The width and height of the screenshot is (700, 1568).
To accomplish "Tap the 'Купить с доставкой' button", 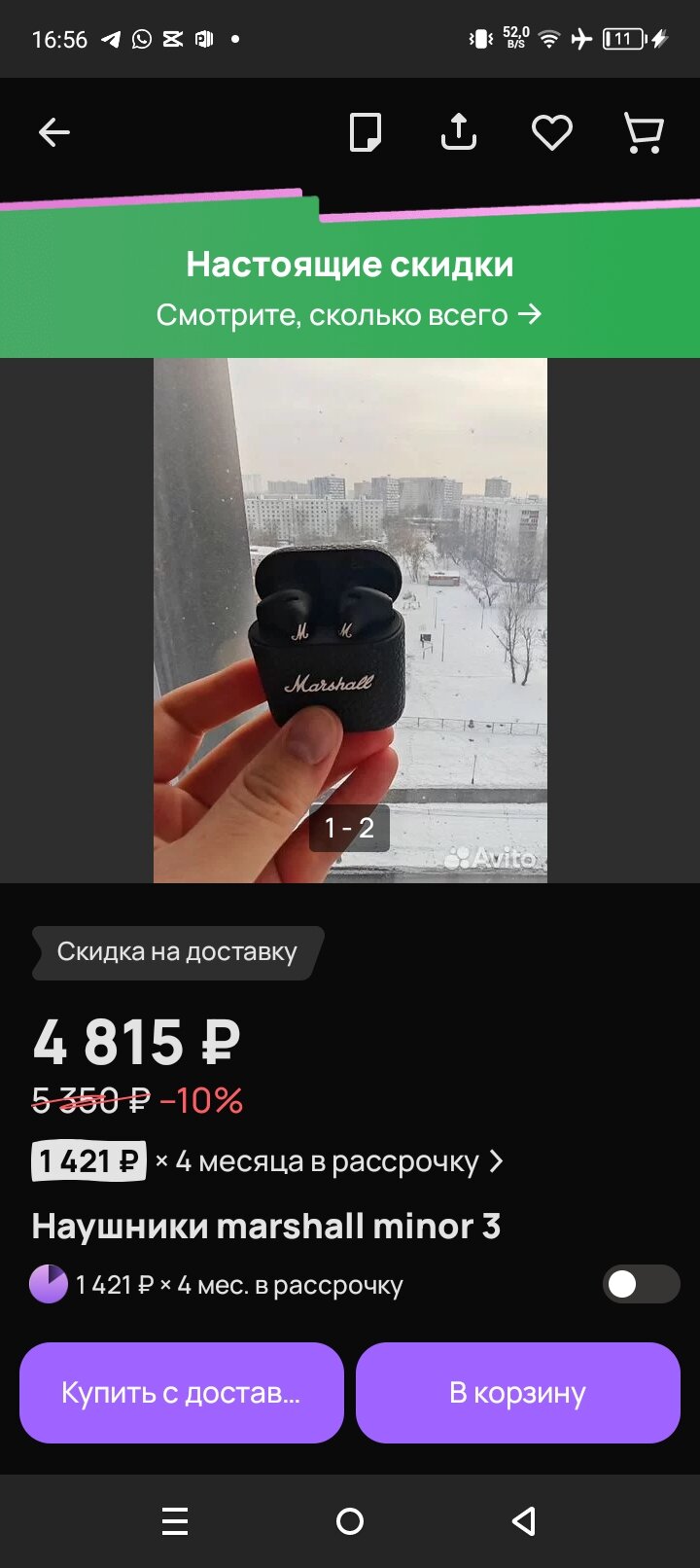I will tap(182, 1392).
